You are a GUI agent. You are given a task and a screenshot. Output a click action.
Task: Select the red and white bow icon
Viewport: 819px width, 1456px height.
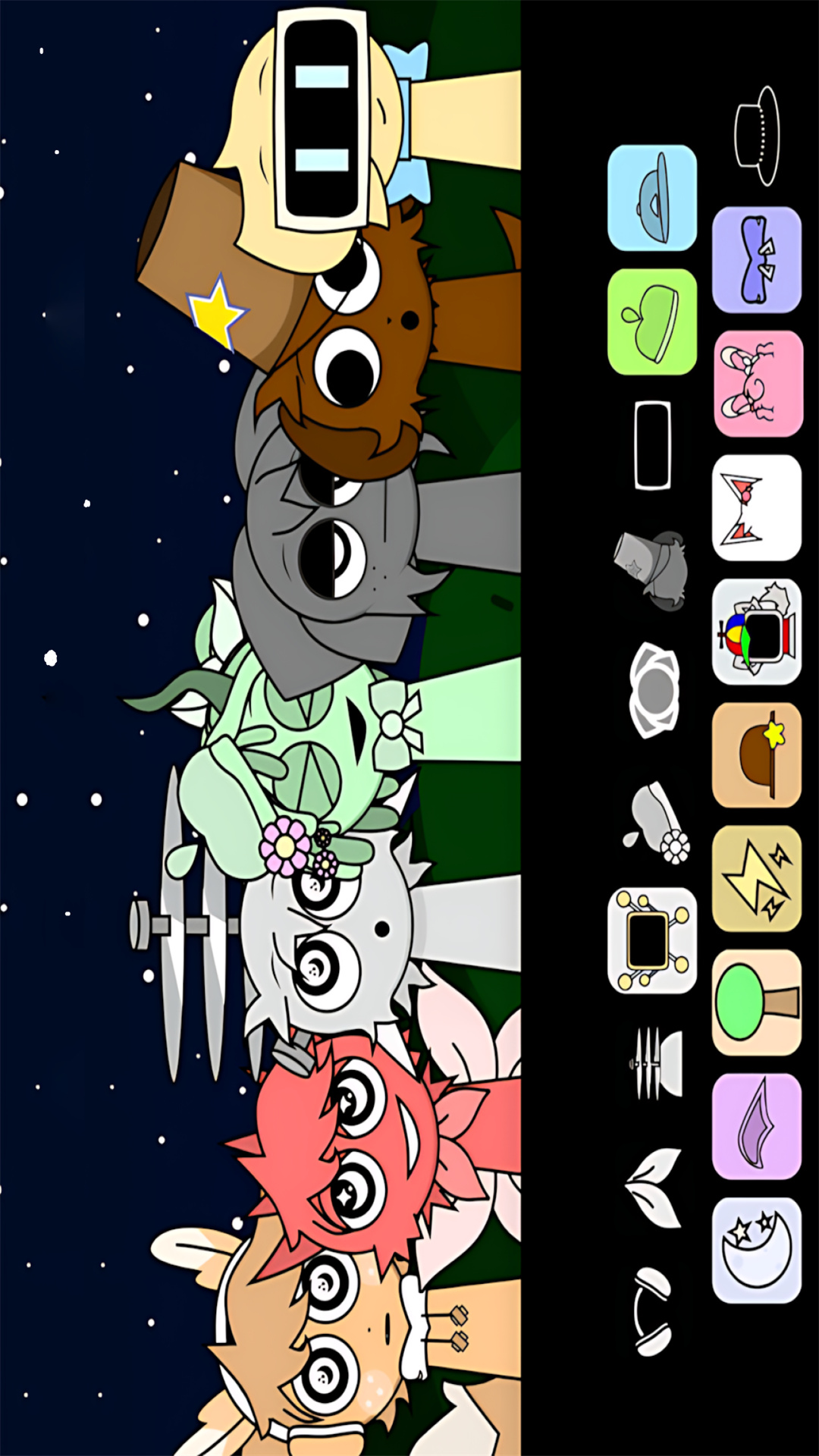click(757, 507)
